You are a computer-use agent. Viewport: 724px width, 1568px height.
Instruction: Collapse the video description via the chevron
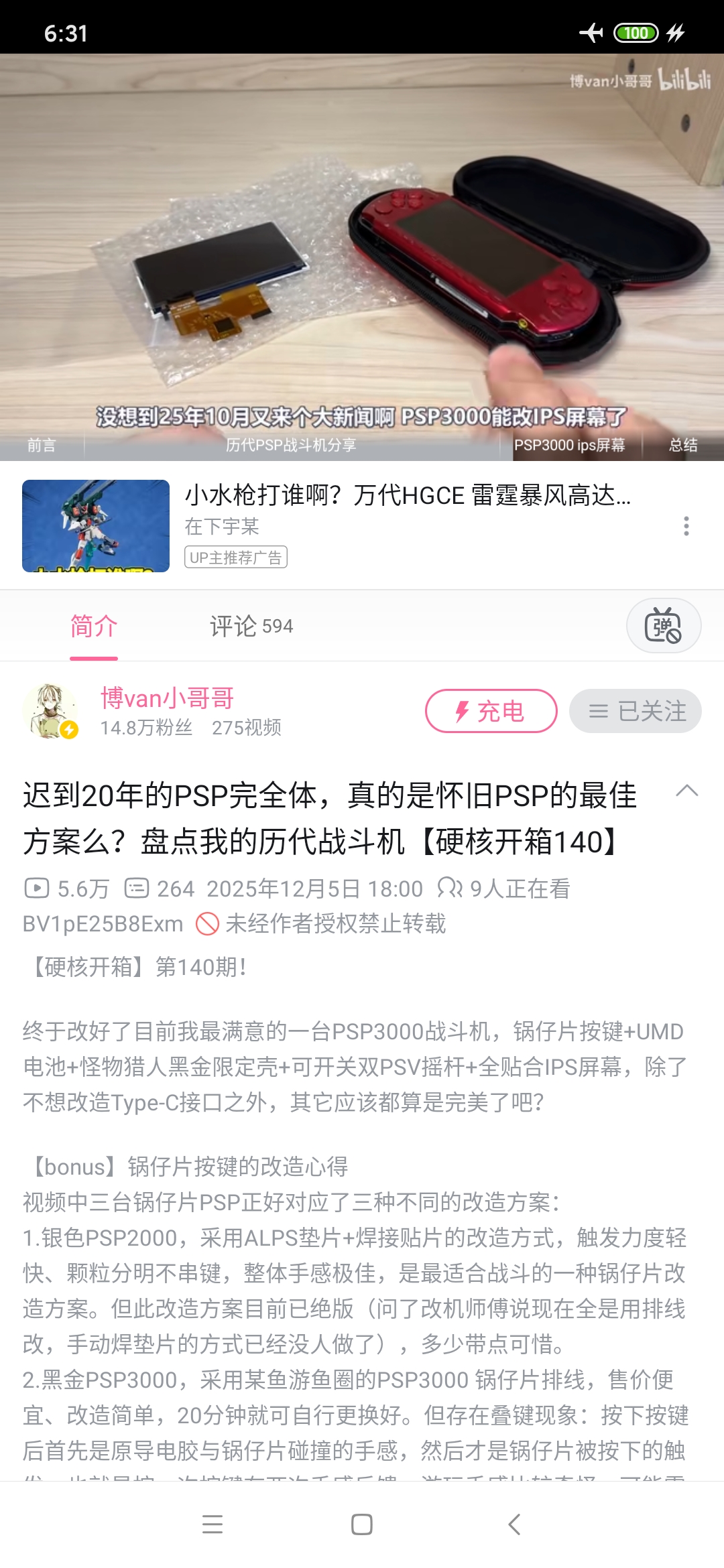pyautogui.click(x=686, y=791)
